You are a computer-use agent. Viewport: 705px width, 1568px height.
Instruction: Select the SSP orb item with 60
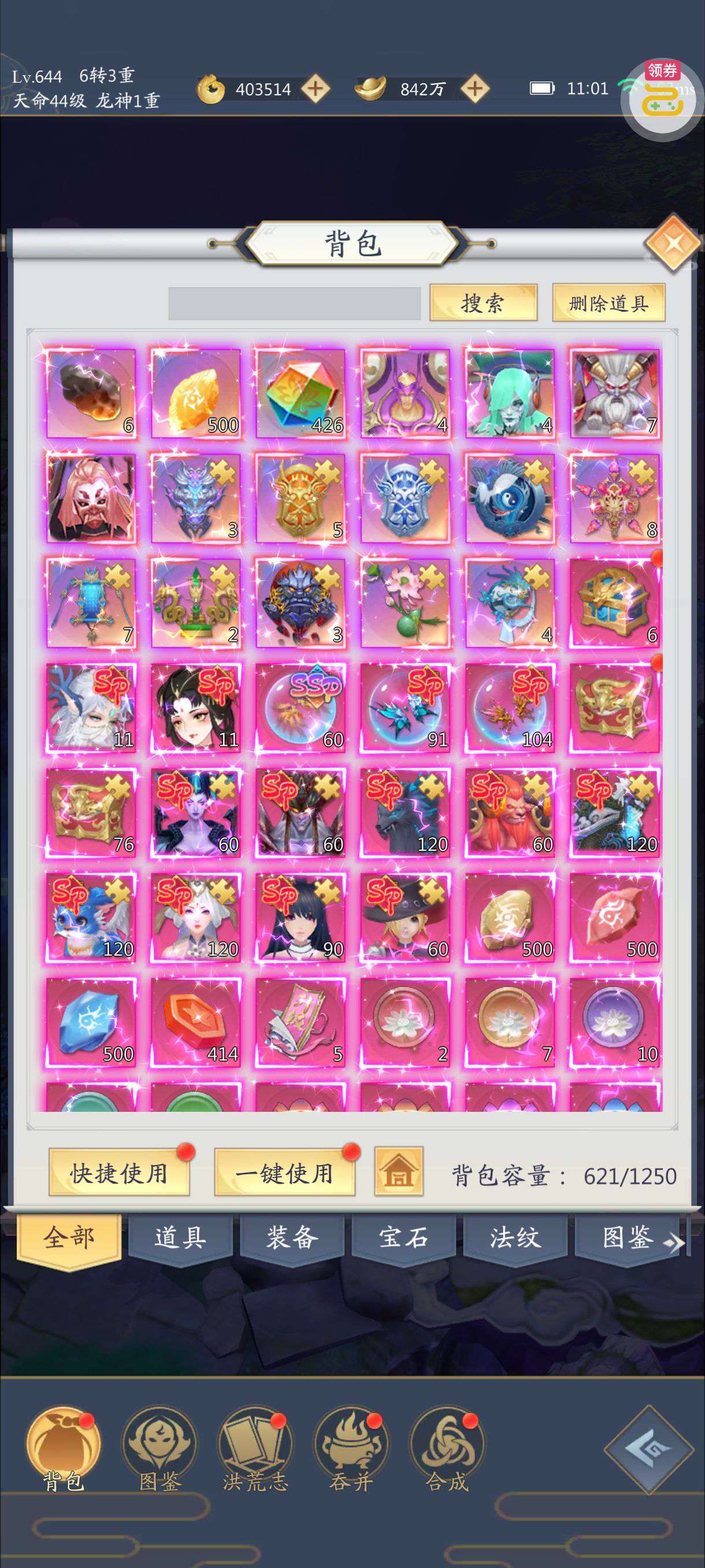point(300,707)
